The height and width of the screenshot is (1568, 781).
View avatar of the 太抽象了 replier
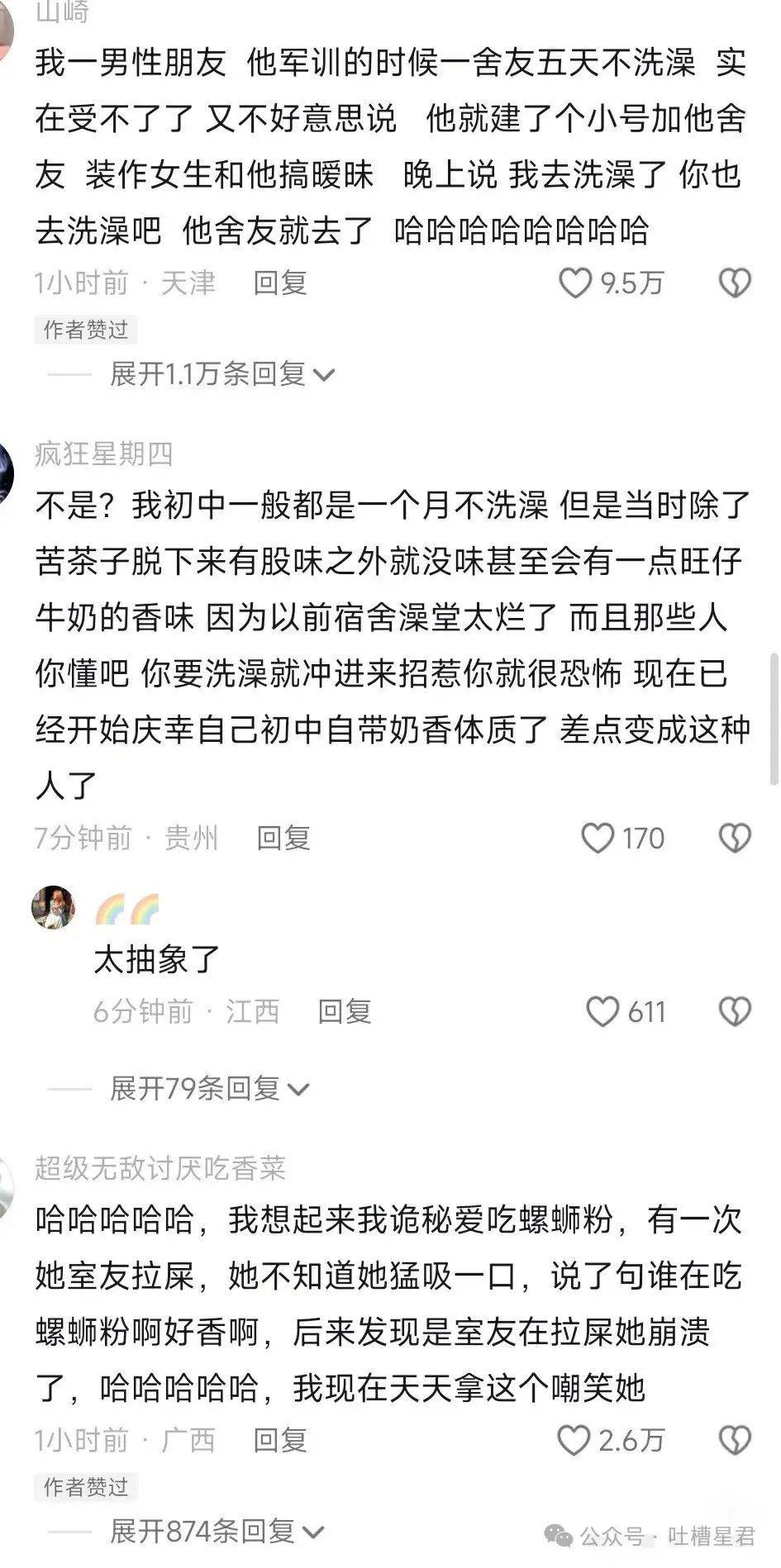(x=53, y=907)
